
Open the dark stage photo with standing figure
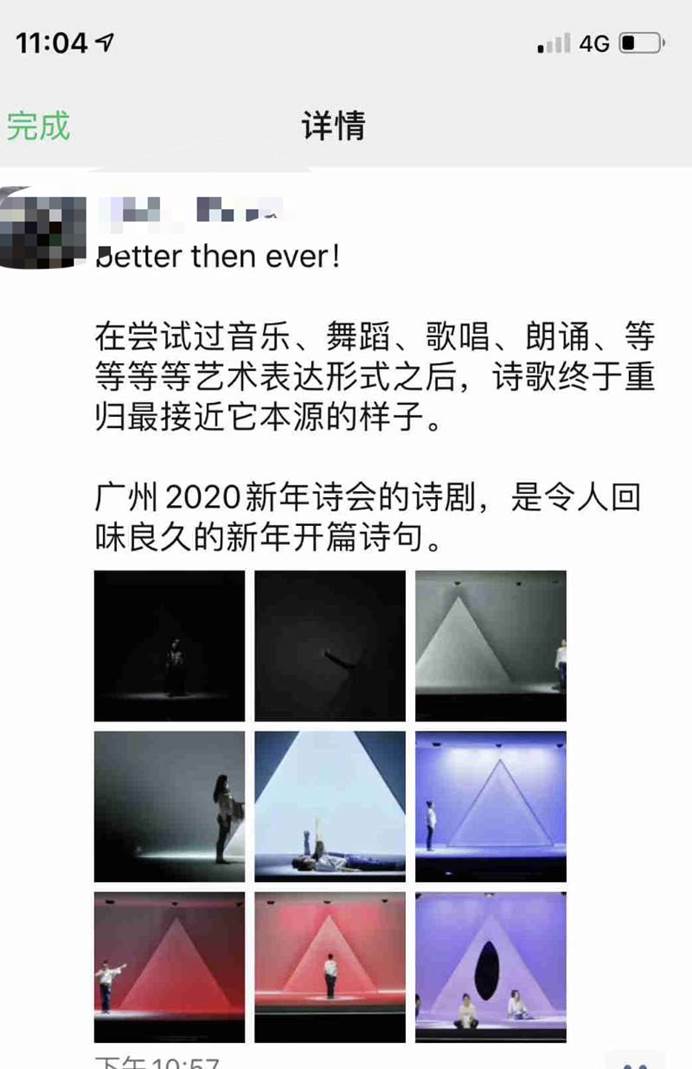[x=169, y=646]
